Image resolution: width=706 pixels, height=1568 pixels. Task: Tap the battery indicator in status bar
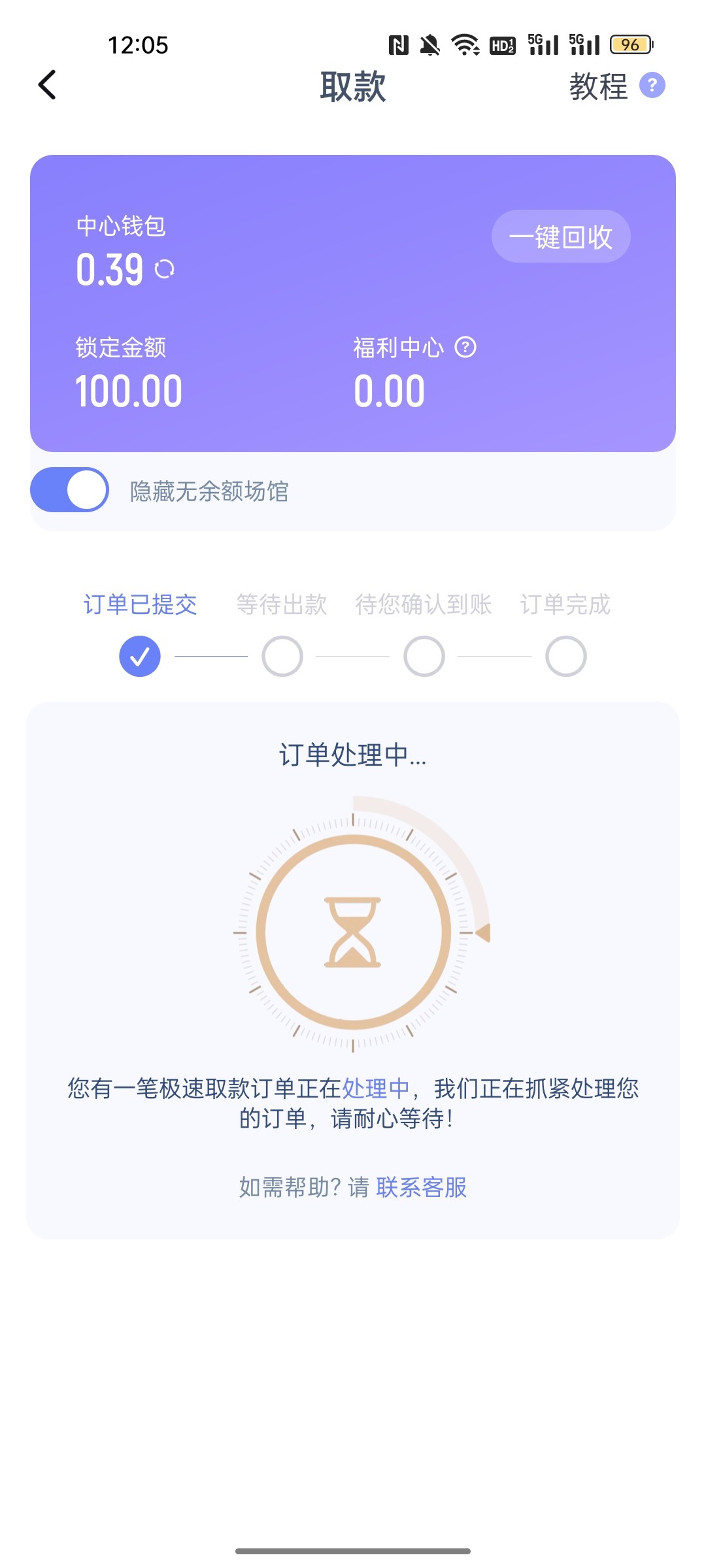[630, 43]
